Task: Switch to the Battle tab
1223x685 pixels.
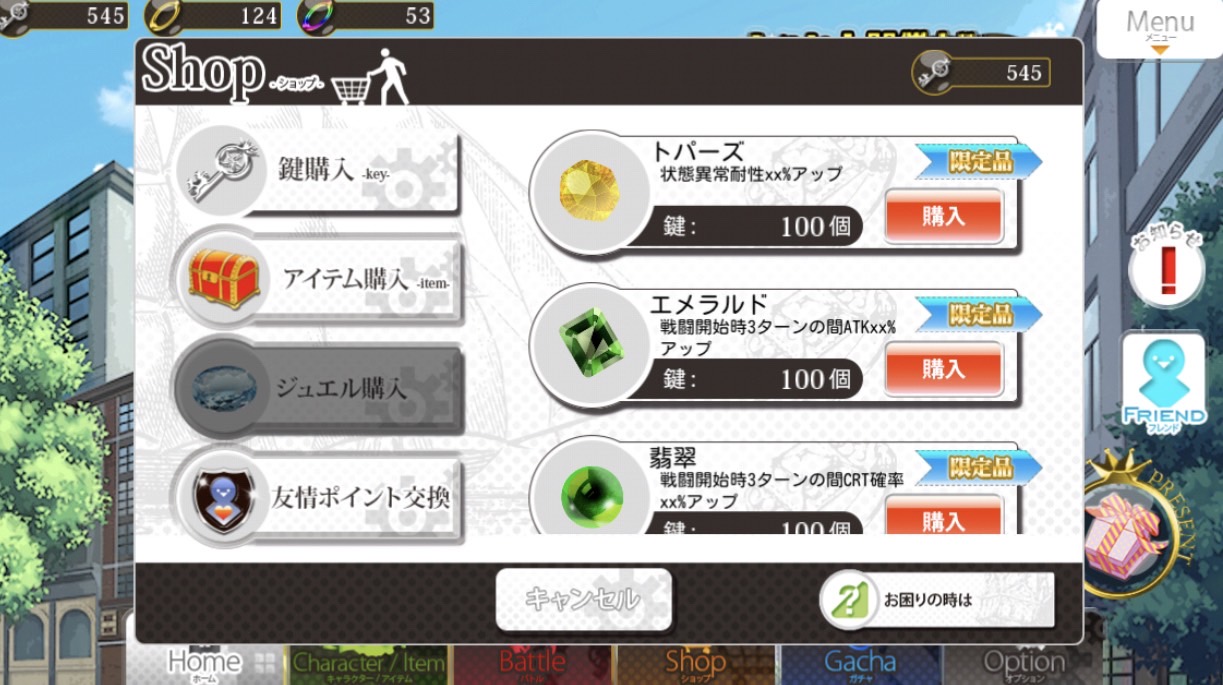Action: 532,663
